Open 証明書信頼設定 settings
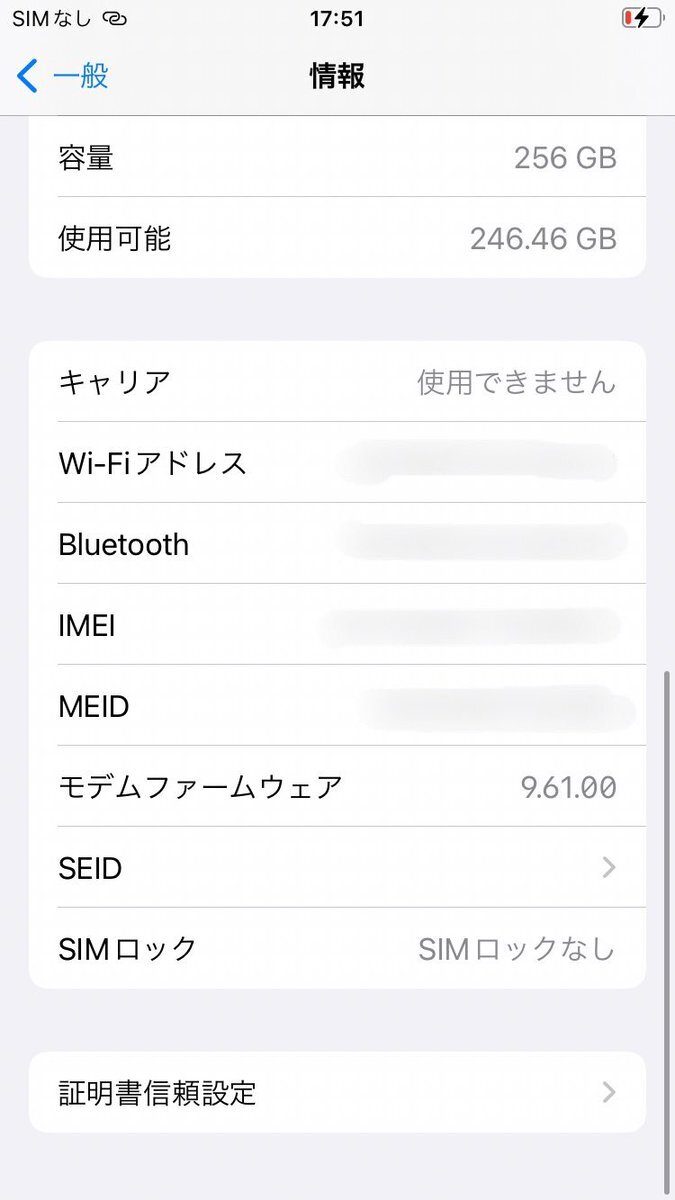 (x=337, y=1092)
